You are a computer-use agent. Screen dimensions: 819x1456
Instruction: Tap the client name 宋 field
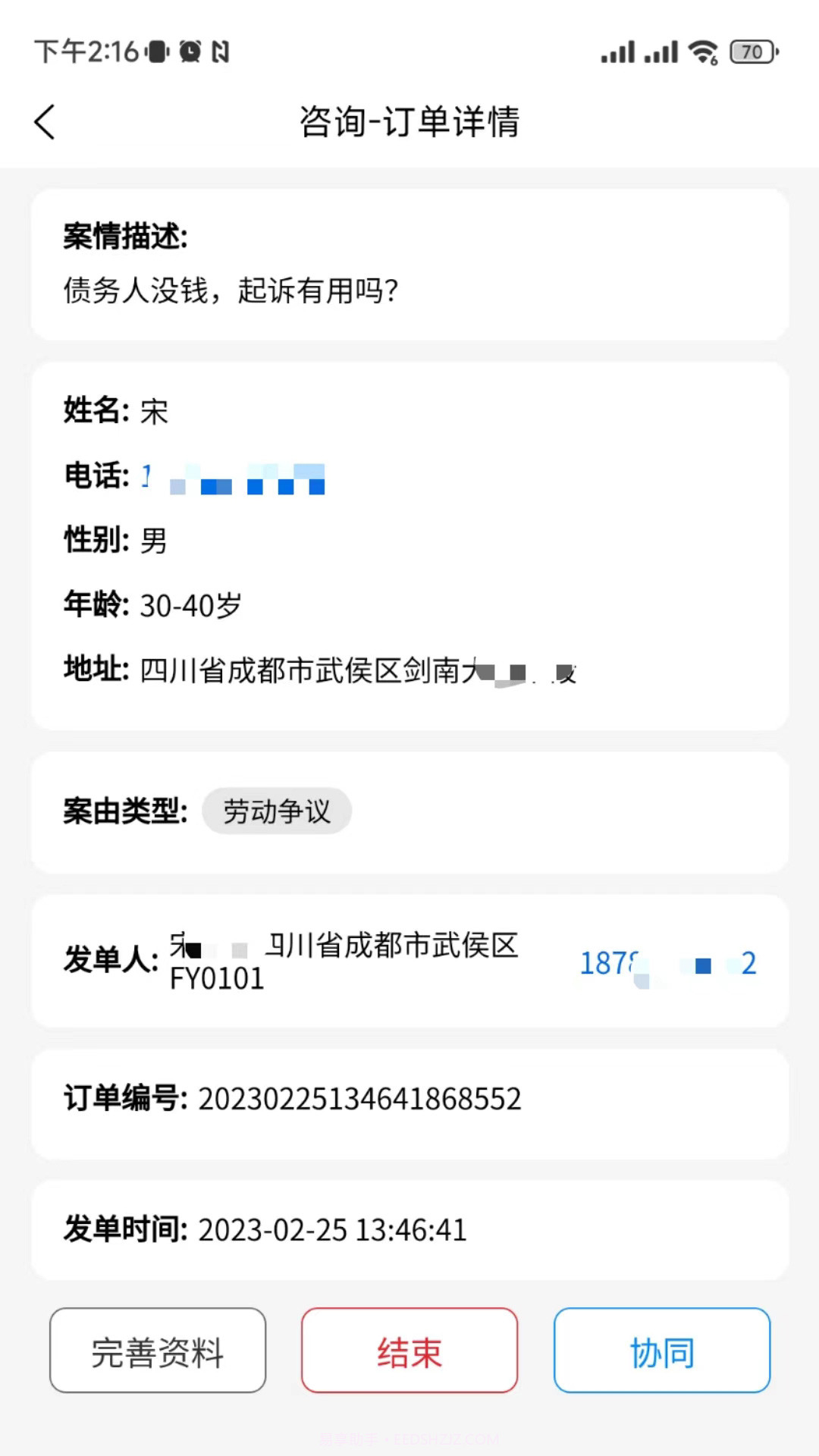point(115,411)
